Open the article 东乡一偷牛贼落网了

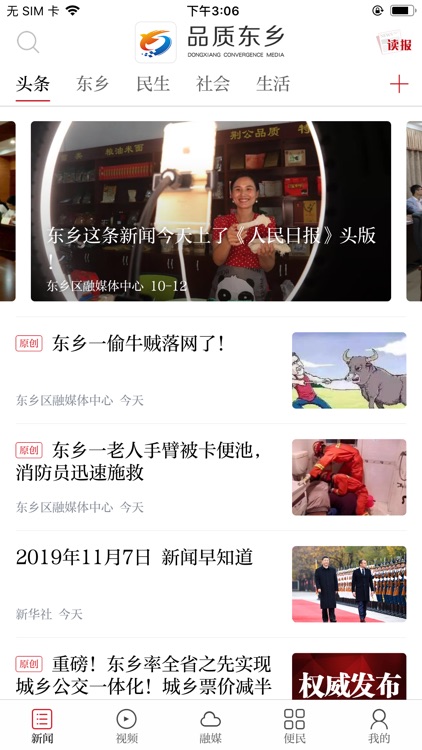point(211,370)
